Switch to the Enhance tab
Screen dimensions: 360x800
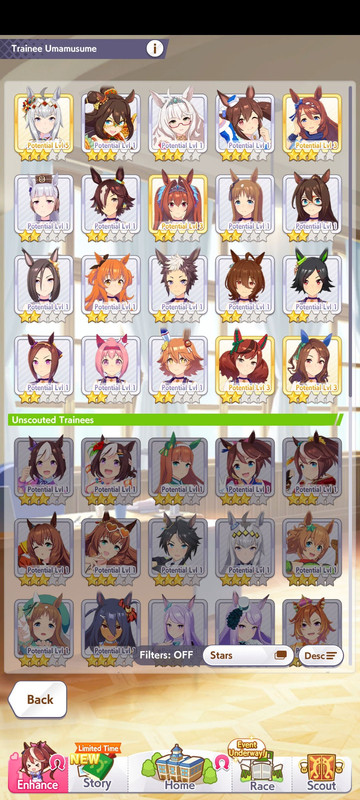(38, 768)
